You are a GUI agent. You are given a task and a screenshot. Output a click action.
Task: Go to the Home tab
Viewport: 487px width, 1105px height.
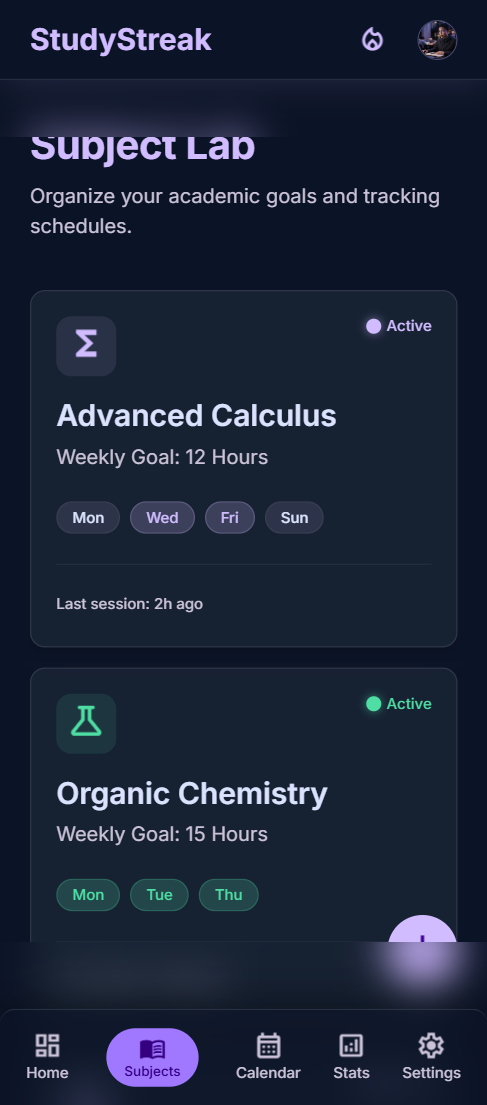(47, 1056)
